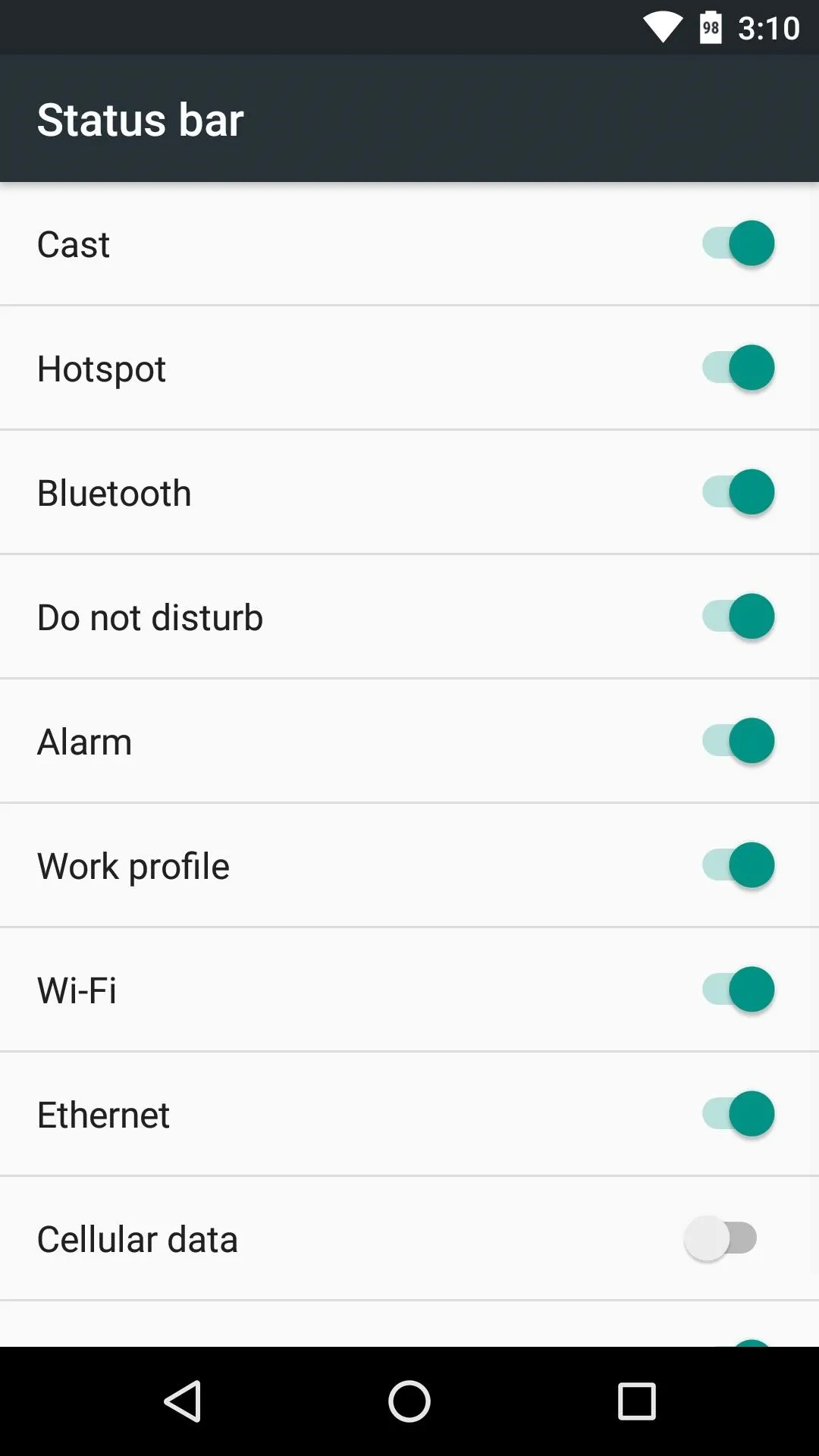This screenshot has width=819, height=1456.
Task: Enable the Cellular data toggle
Action: (721, 1238)
